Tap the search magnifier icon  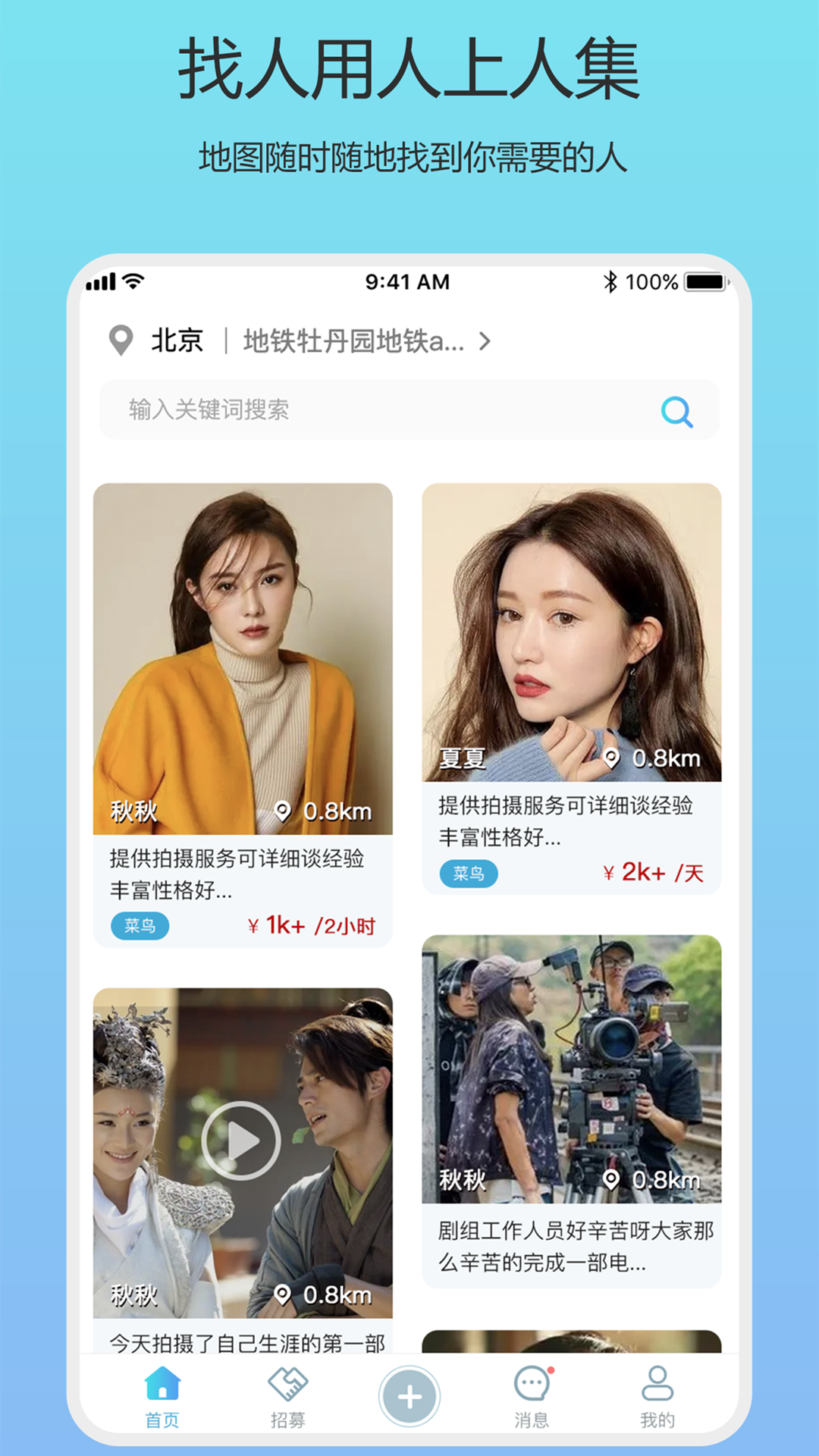click(677, 410)
